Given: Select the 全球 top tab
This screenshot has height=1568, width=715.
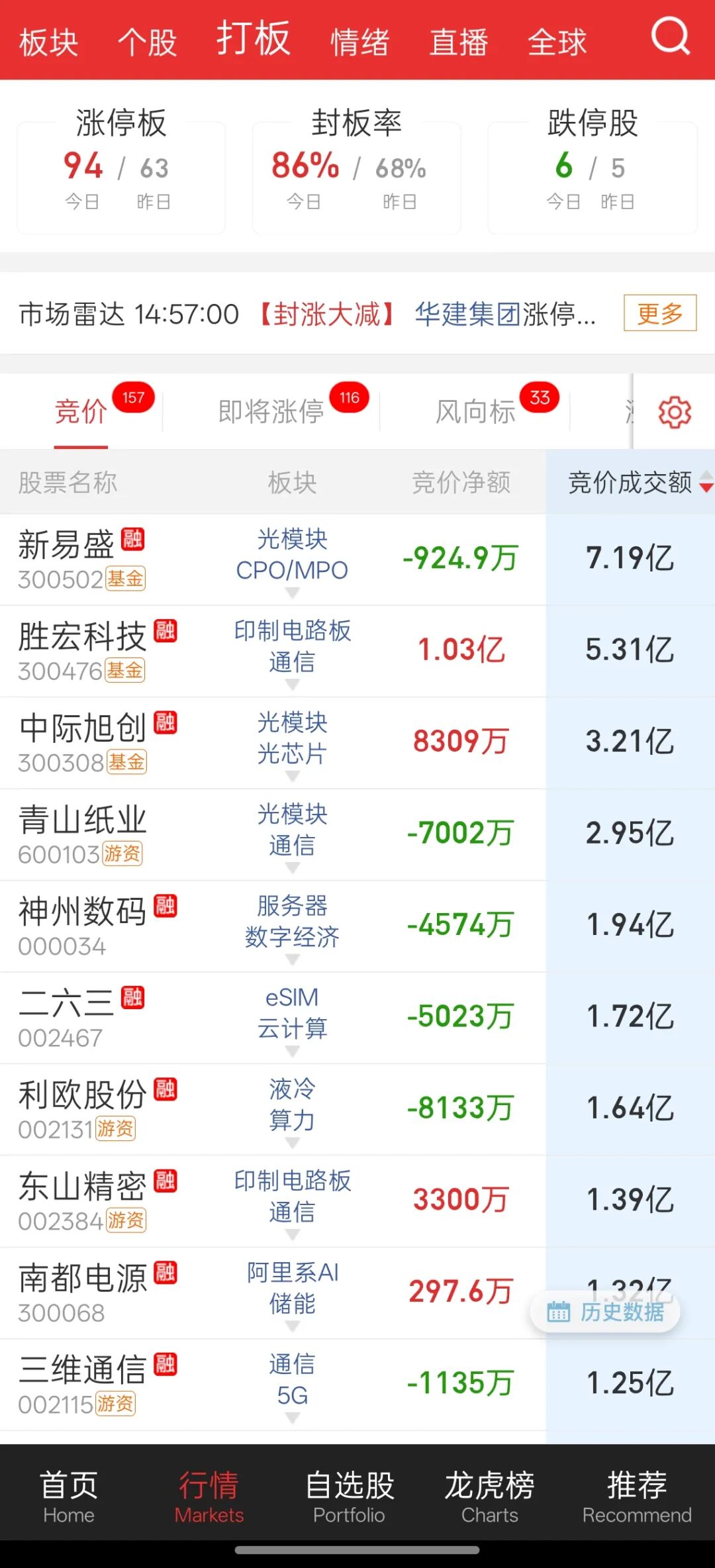Looking at the screenshot, I should [x=557, y=43].
